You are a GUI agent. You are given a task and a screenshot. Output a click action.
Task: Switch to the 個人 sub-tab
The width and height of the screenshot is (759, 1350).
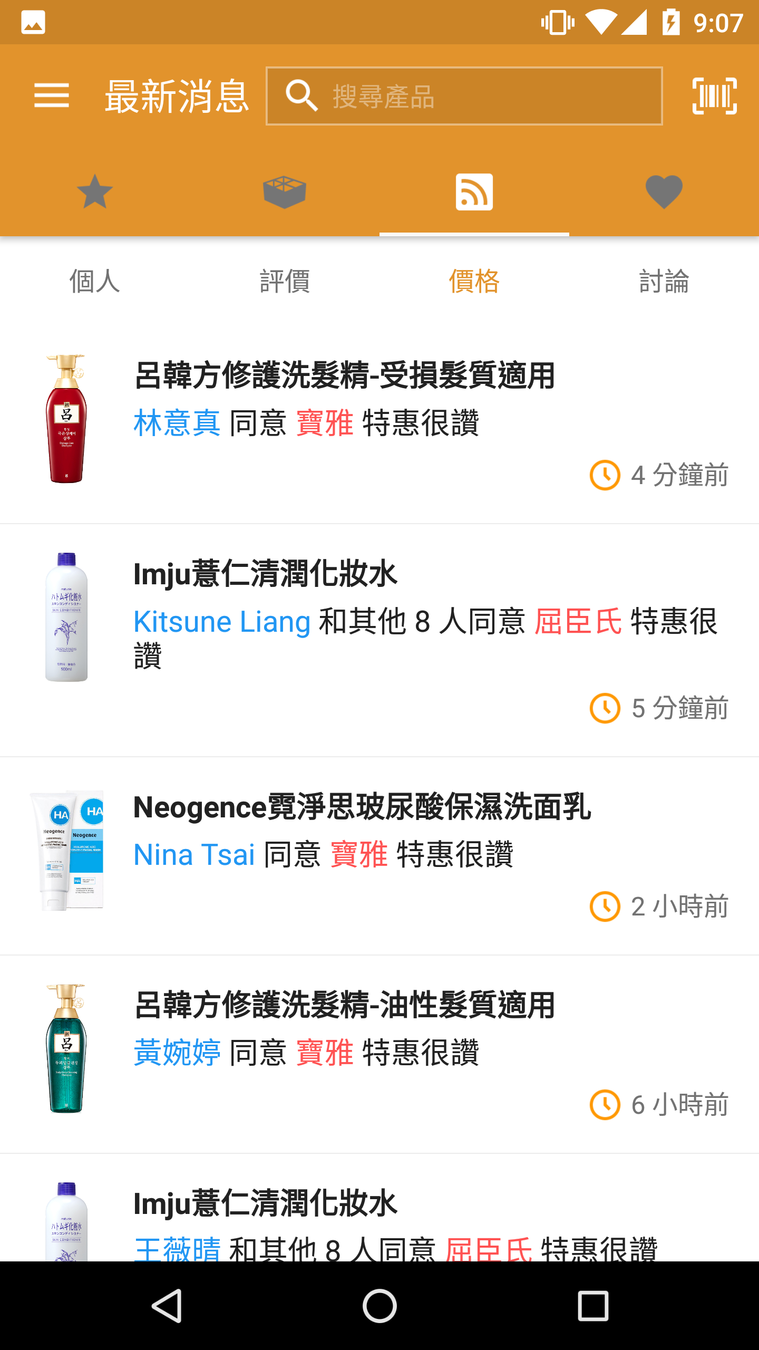point(95,281)
